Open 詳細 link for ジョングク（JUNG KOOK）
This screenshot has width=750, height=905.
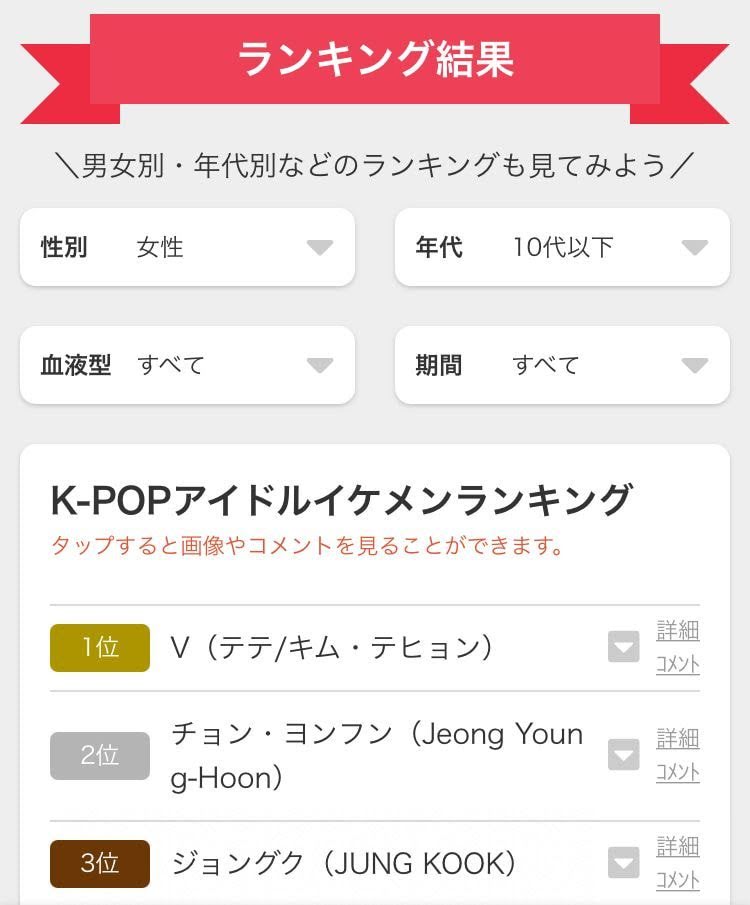pos(678,847)
